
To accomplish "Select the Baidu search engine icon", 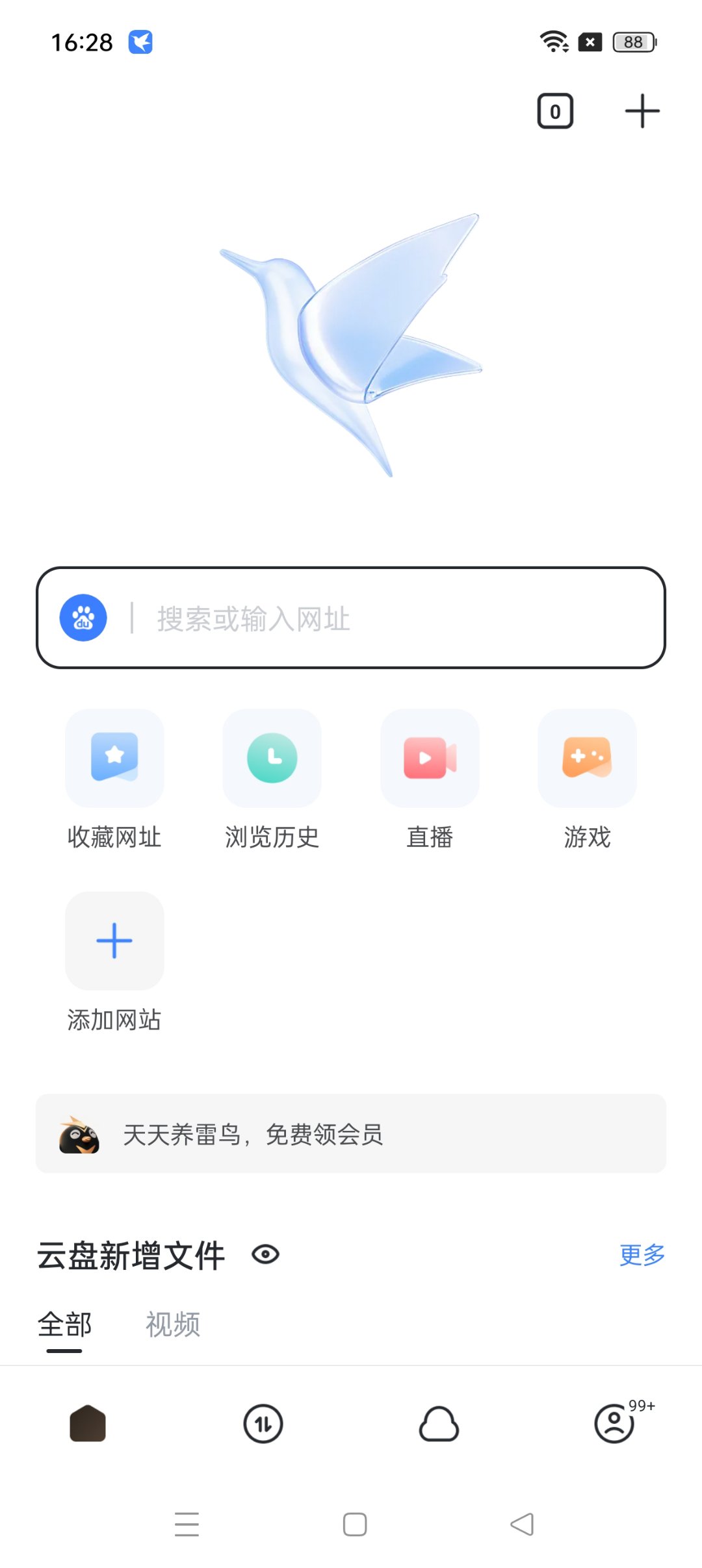I will [84, 617].
